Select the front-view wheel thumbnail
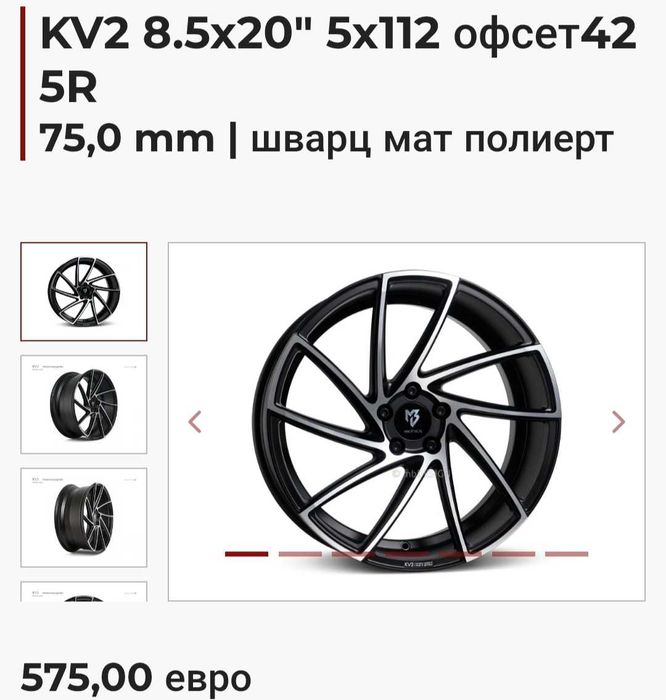The height and width of the screenshot is (700, 666). tap(84, 291)
